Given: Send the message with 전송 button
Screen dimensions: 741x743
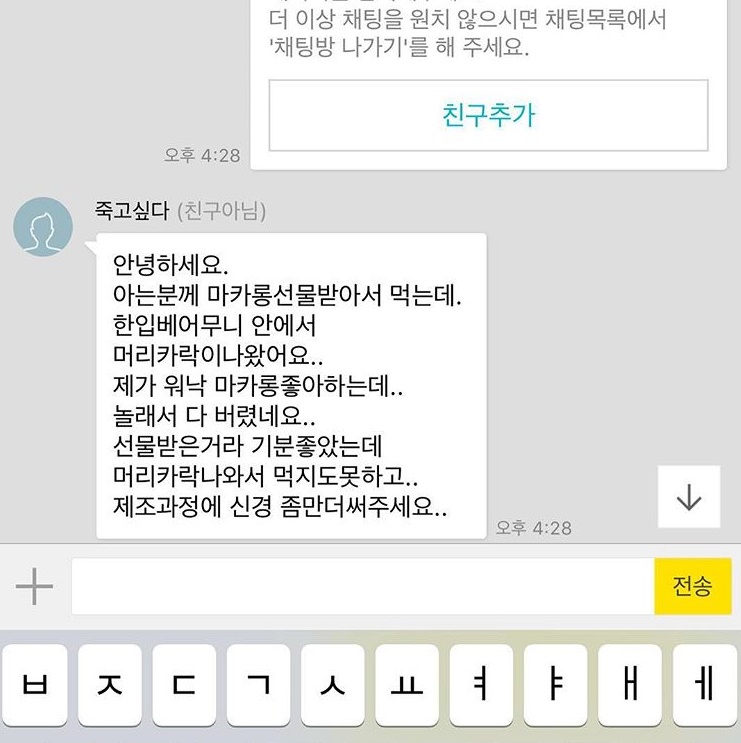Looking at the screenshot, I should point(692,586).
